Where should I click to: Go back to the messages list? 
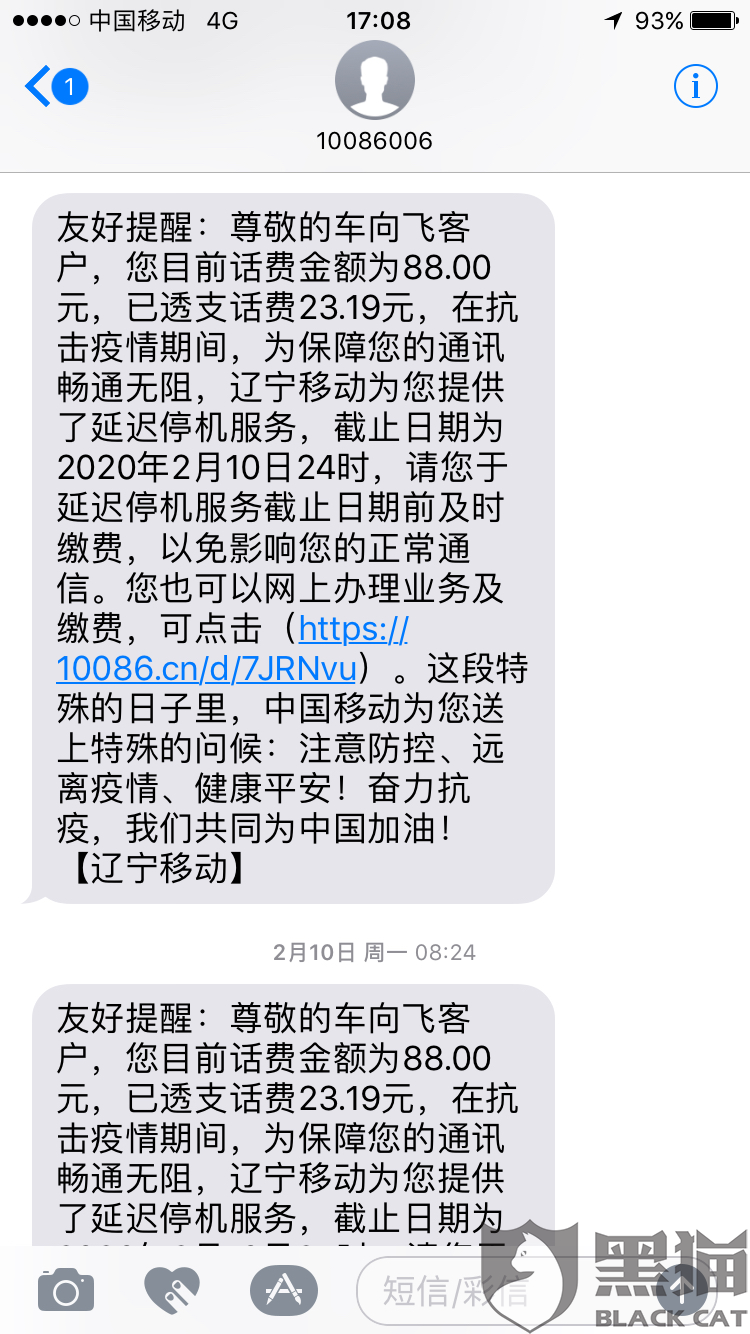(x=56, y=87)
